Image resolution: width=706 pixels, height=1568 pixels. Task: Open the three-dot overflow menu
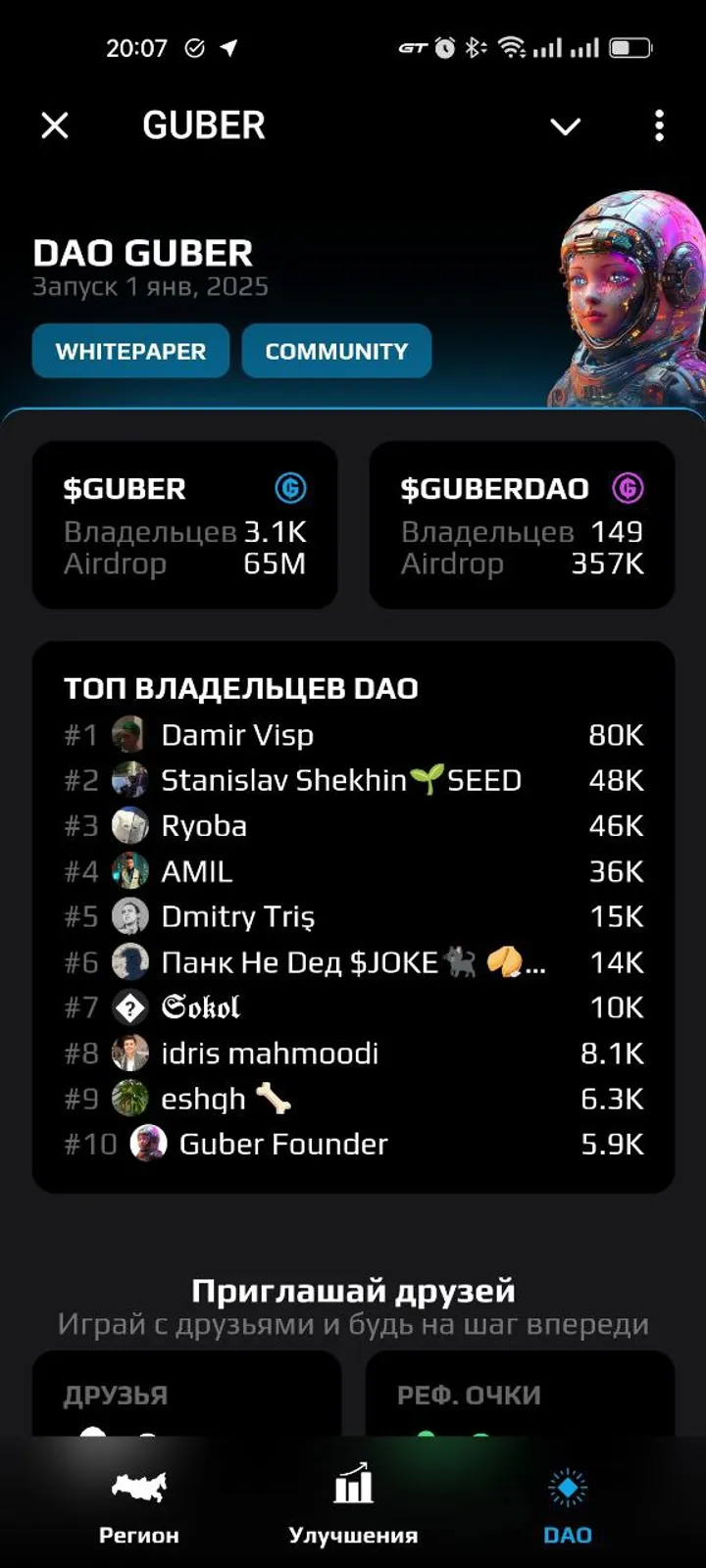659,125
